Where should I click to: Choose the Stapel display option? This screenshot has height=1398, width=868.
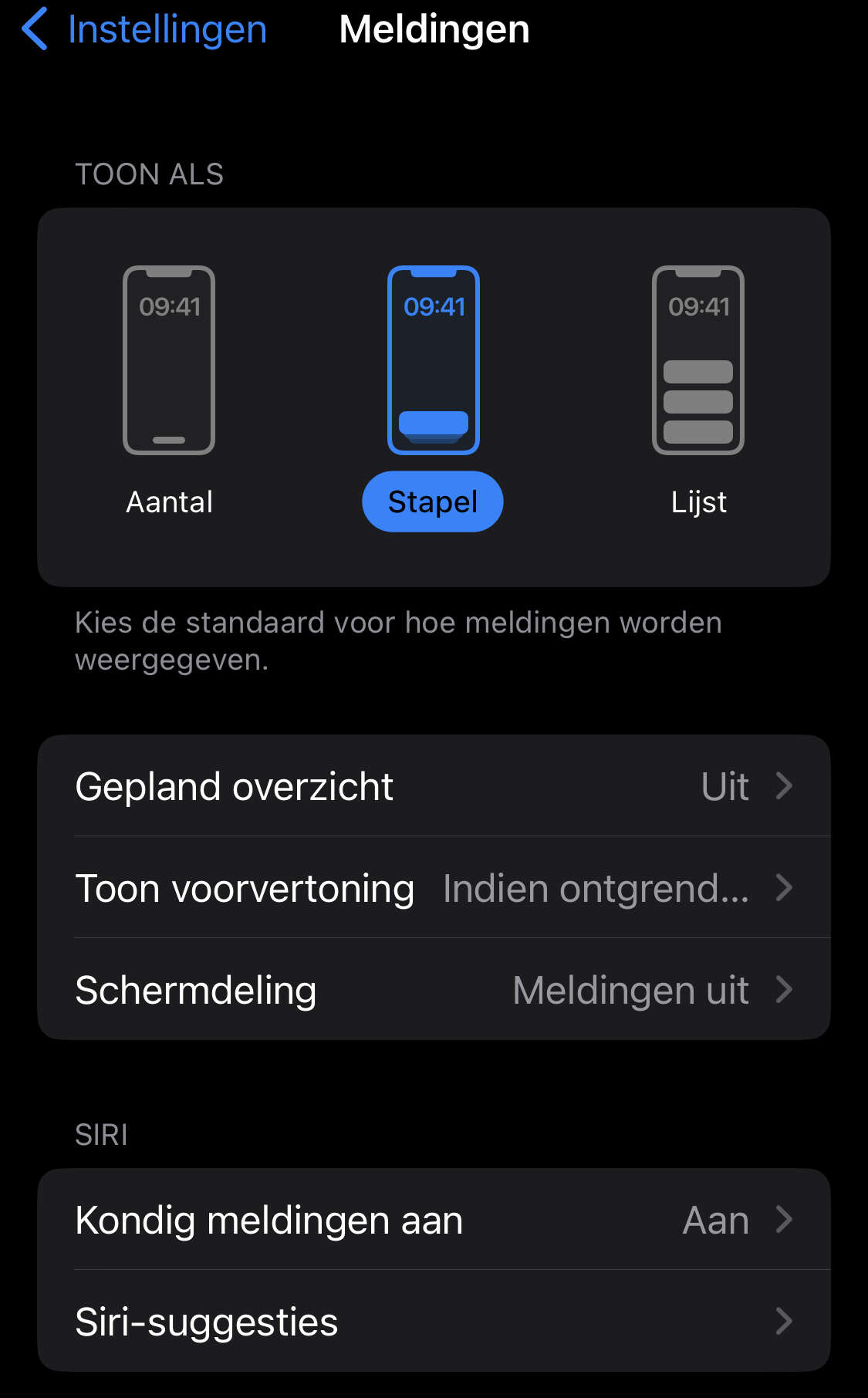click(x=433, y=398)
